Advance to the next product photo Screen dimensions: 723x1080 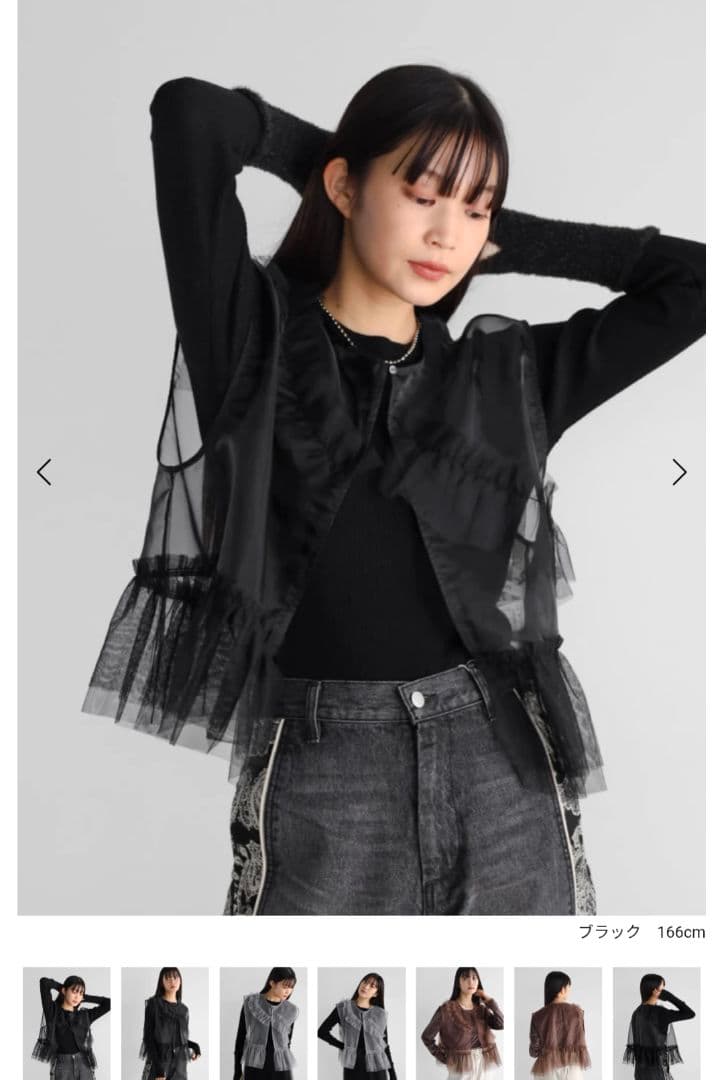pos(679,472)
